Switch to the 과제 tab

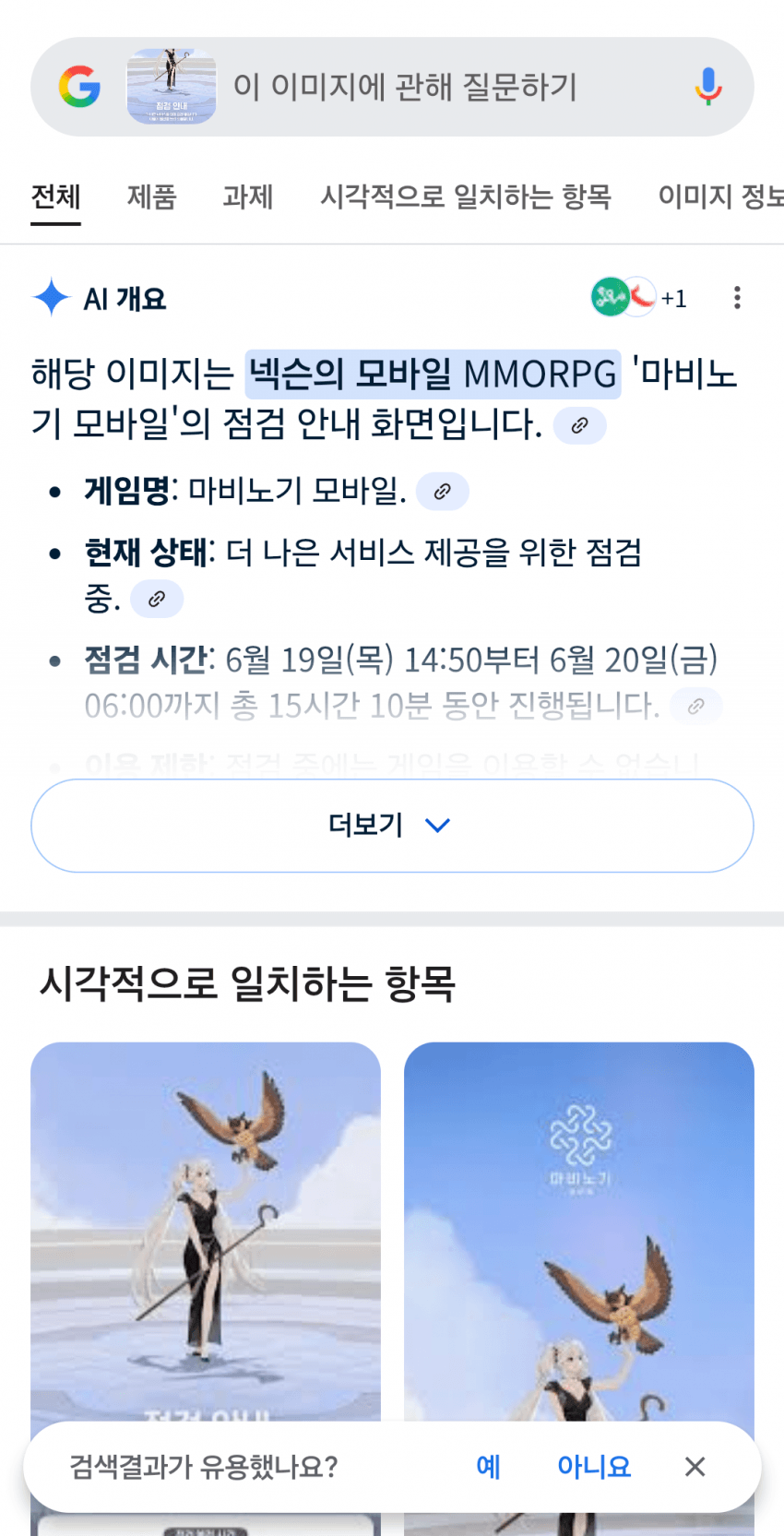click(x=248, y=196)
